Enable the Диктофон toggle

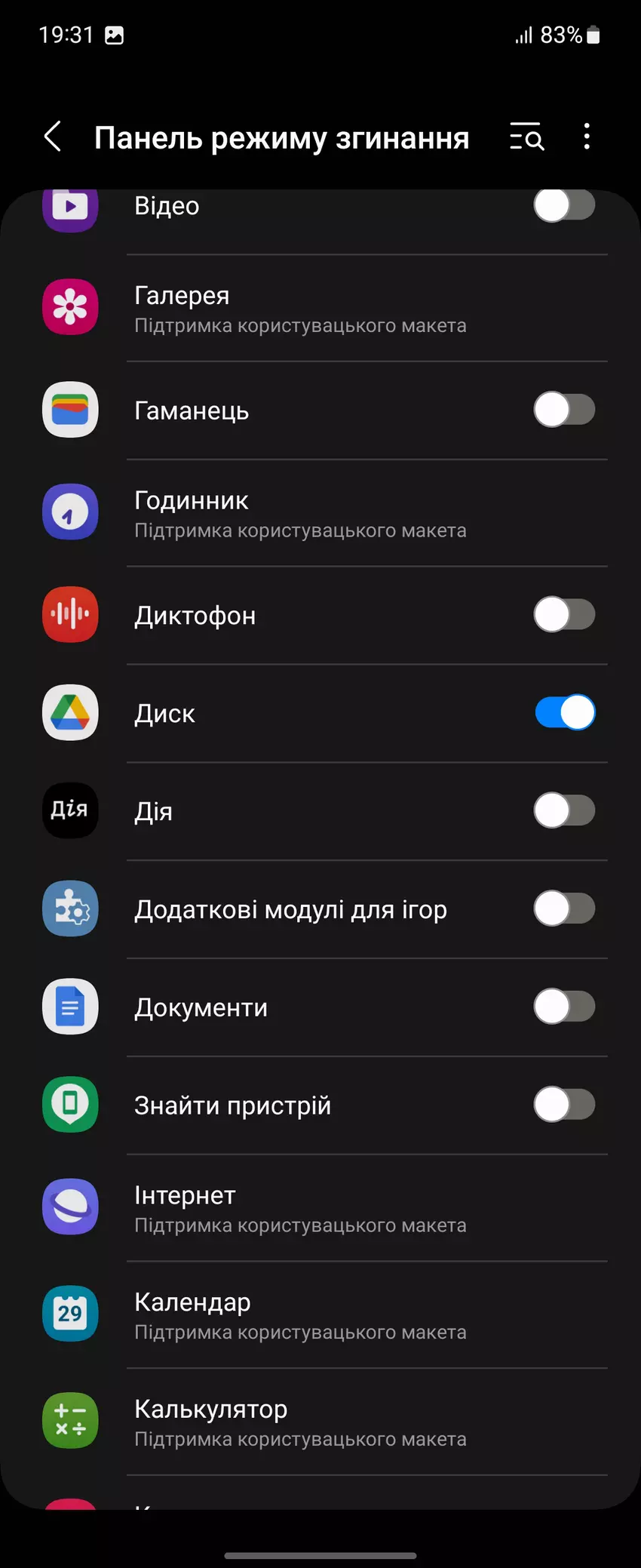564,615
